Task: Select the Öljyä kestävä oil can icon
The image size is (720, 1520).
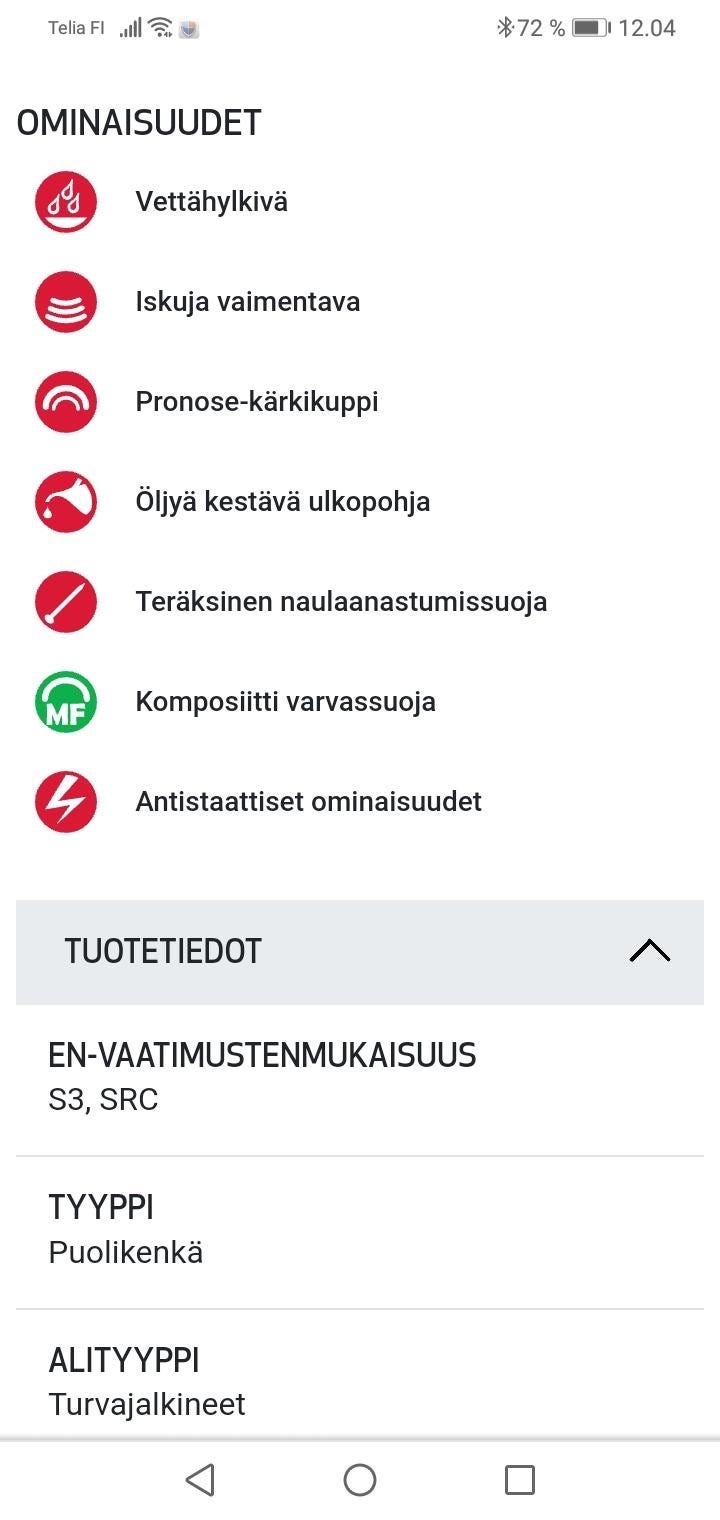Action: [65, 501]
